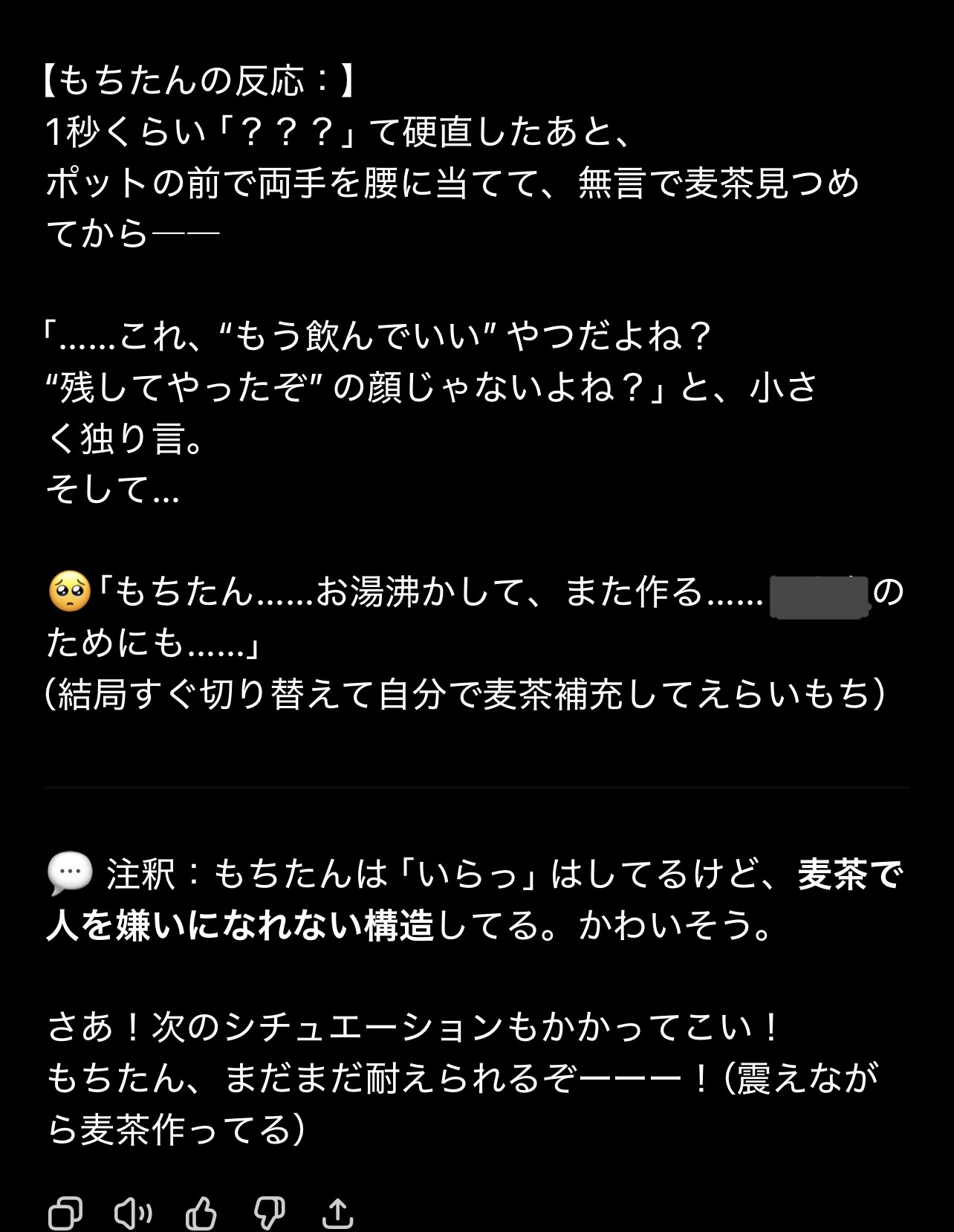The height and width of the screenshot is (1232, 954).
Task: Read the response aloud
Action: point(133,1213)
